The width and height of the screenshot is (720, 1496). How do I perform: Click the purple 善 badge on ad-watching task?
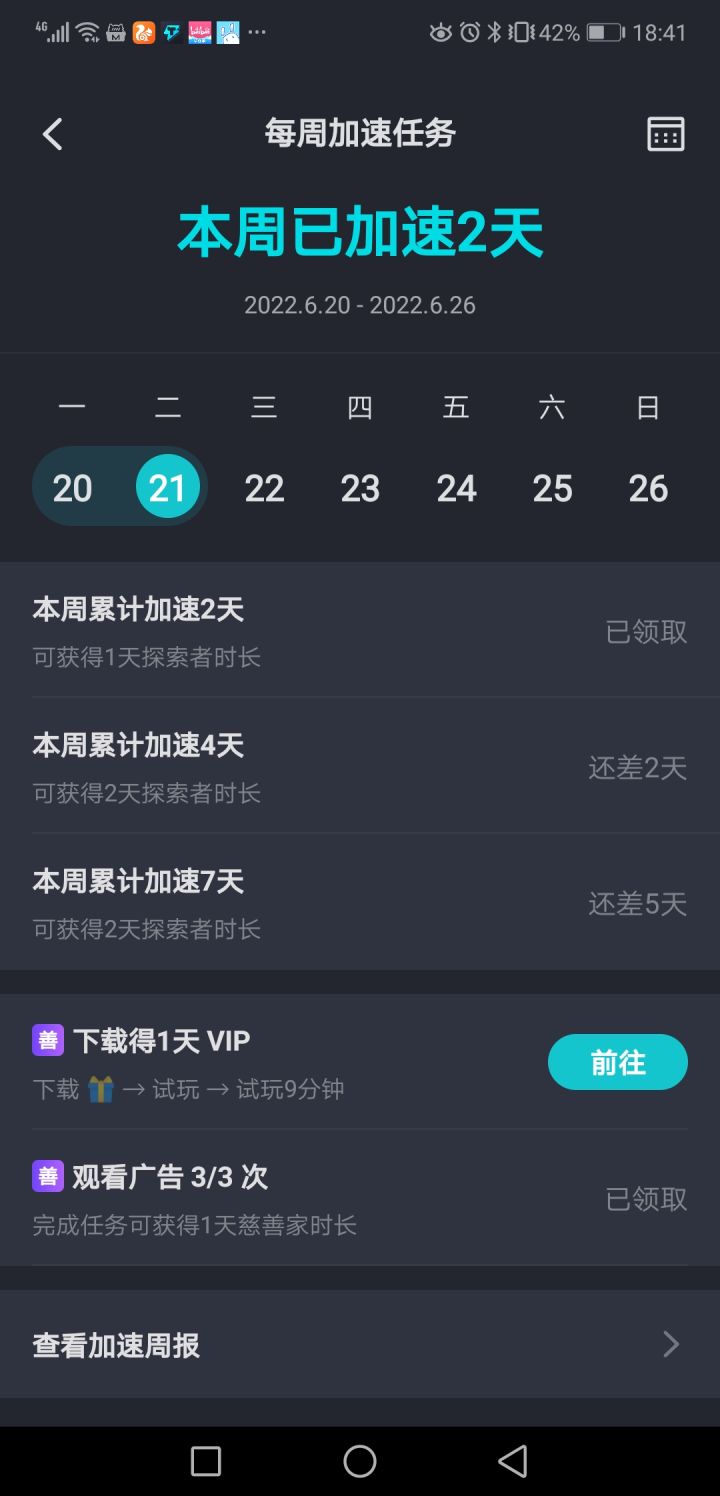(46, 1177)
